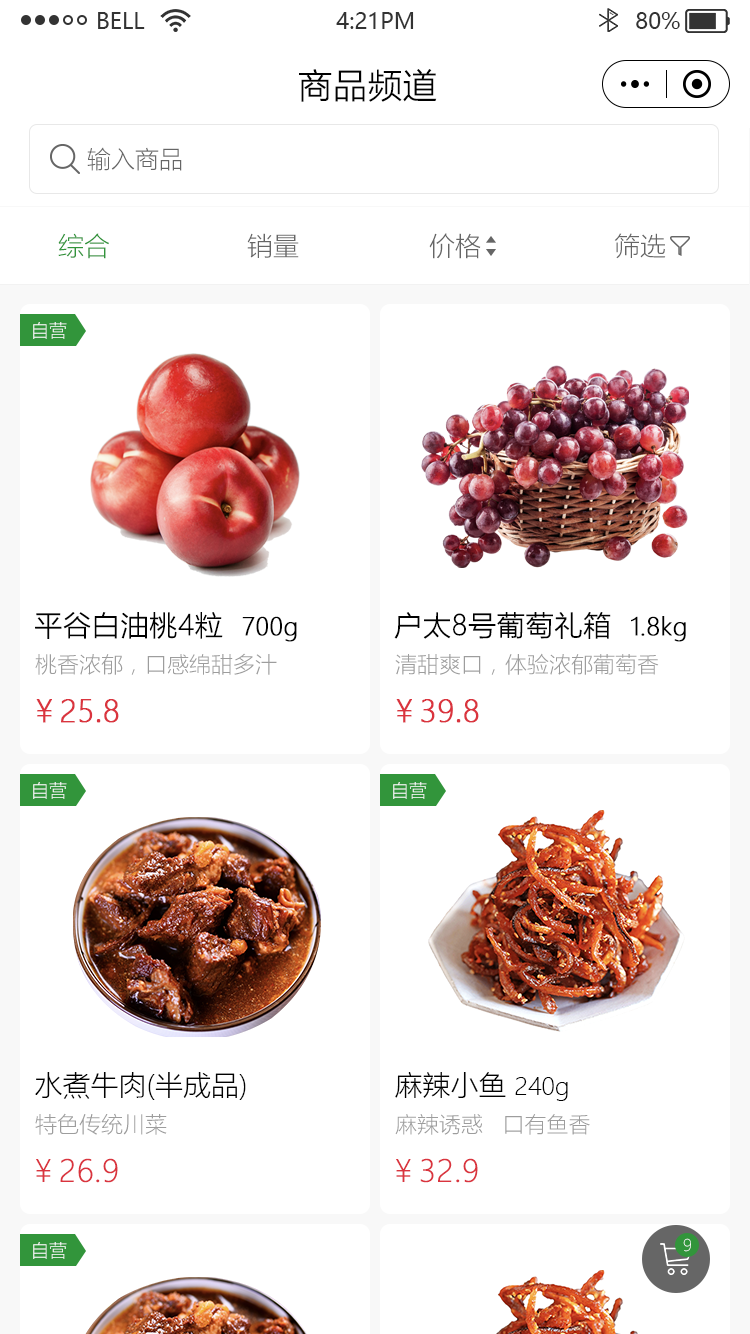
Task: Tap the more options (•••) capsule icon
Action: pos(634,84)
